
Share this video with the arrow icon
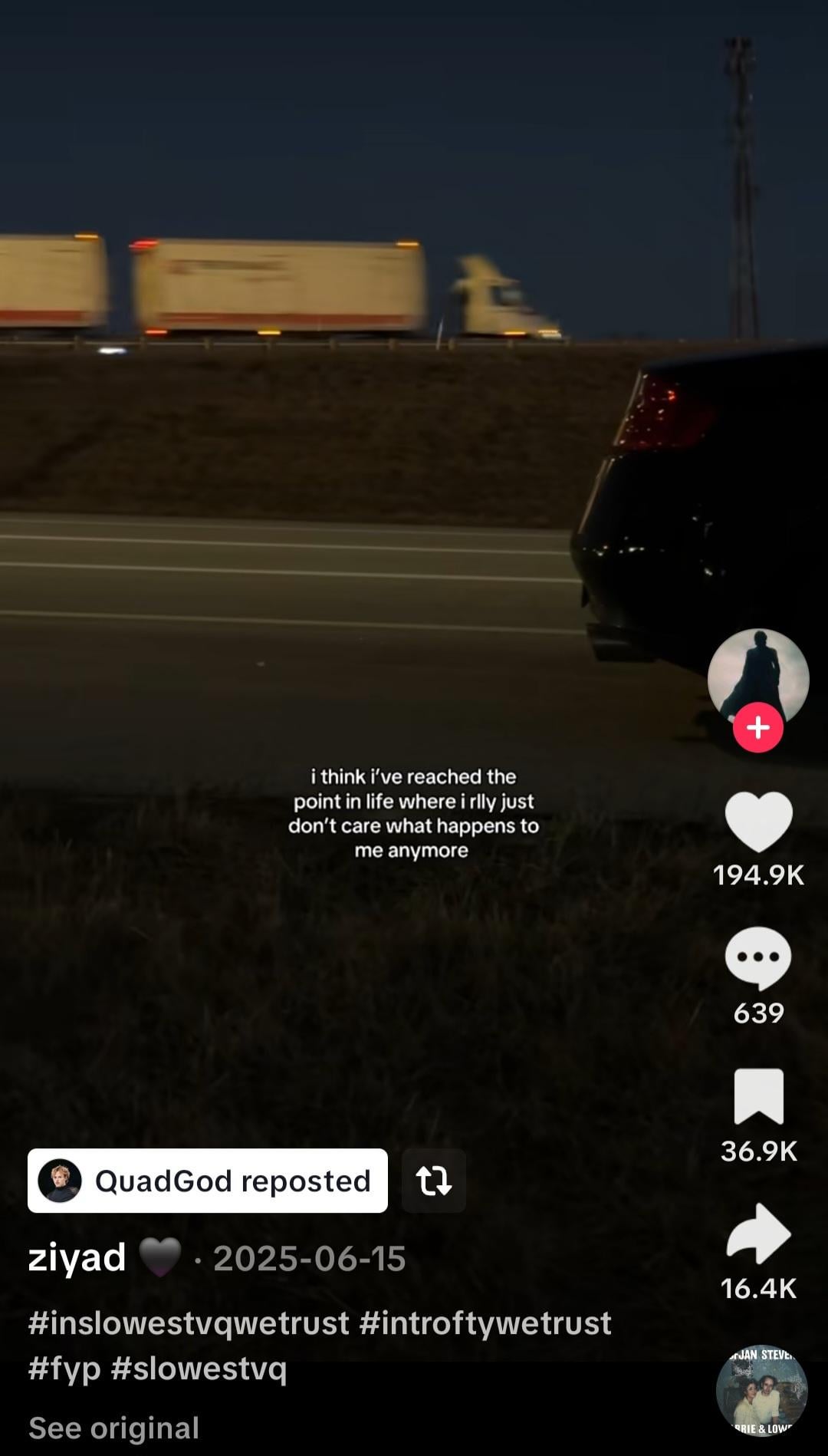point(758,1233)
